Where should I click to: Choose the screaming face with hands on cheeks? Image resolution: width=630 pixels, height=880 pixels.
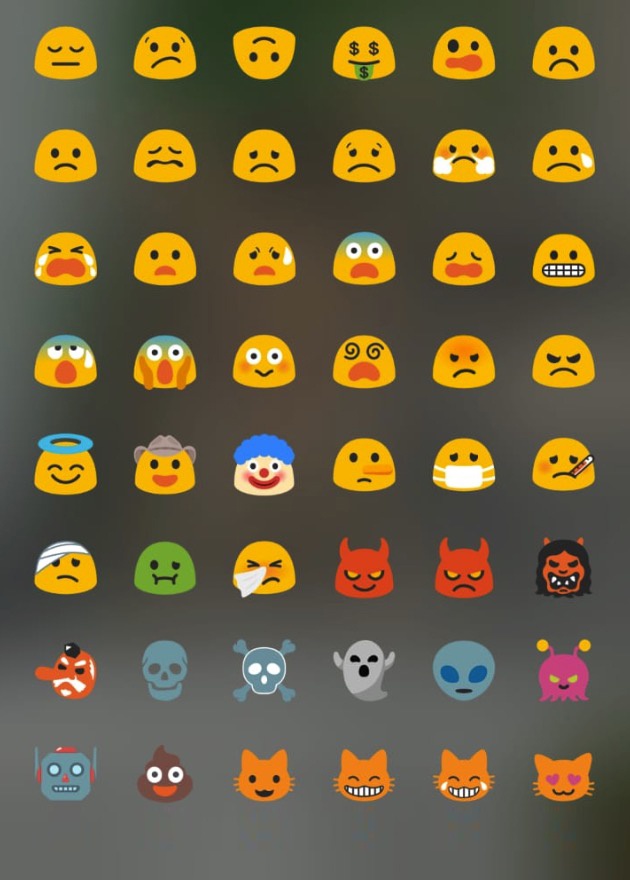point(164,362)
